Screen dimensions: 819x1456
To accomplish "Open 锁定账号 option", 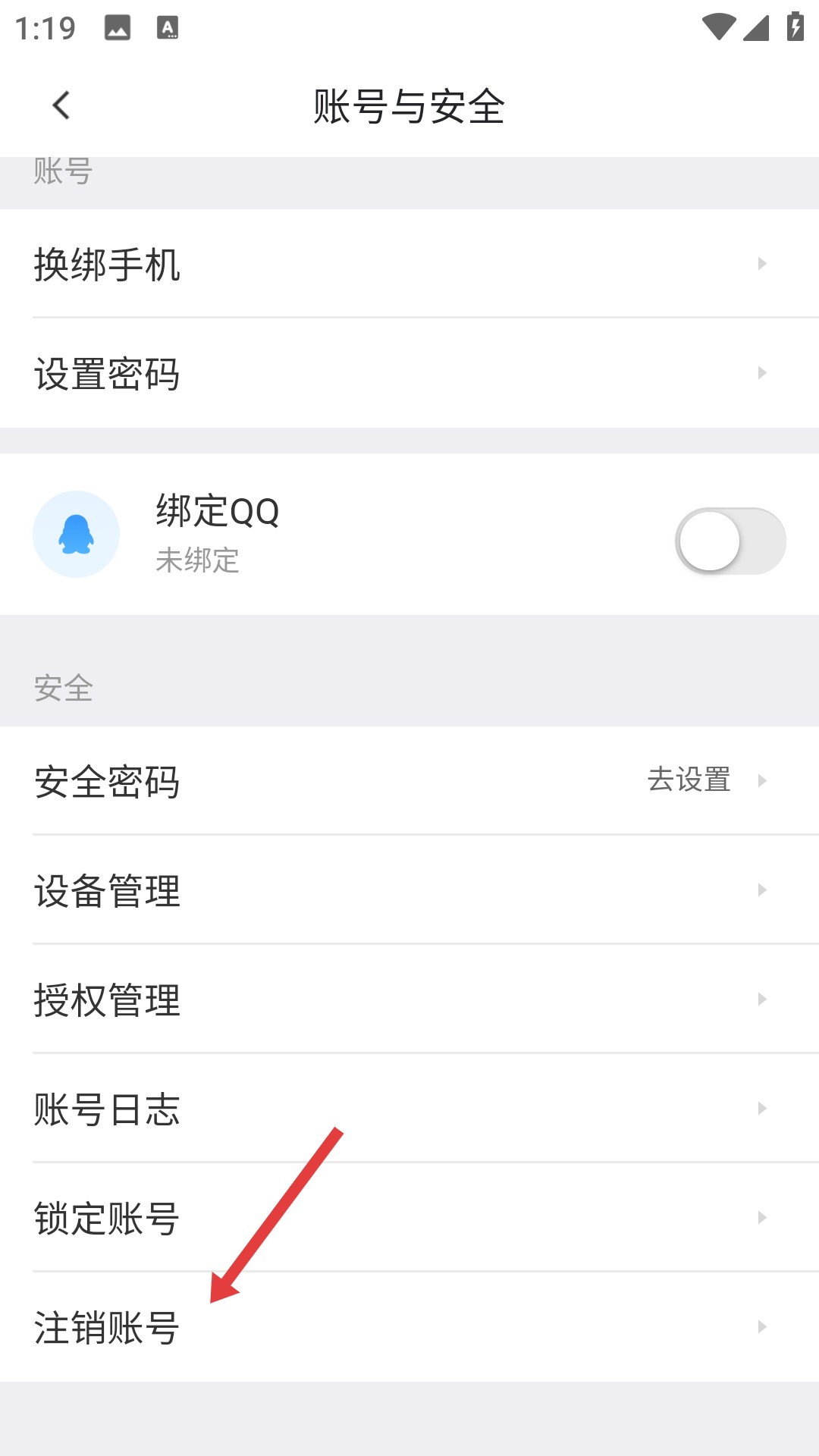I will pos(409,1218).
